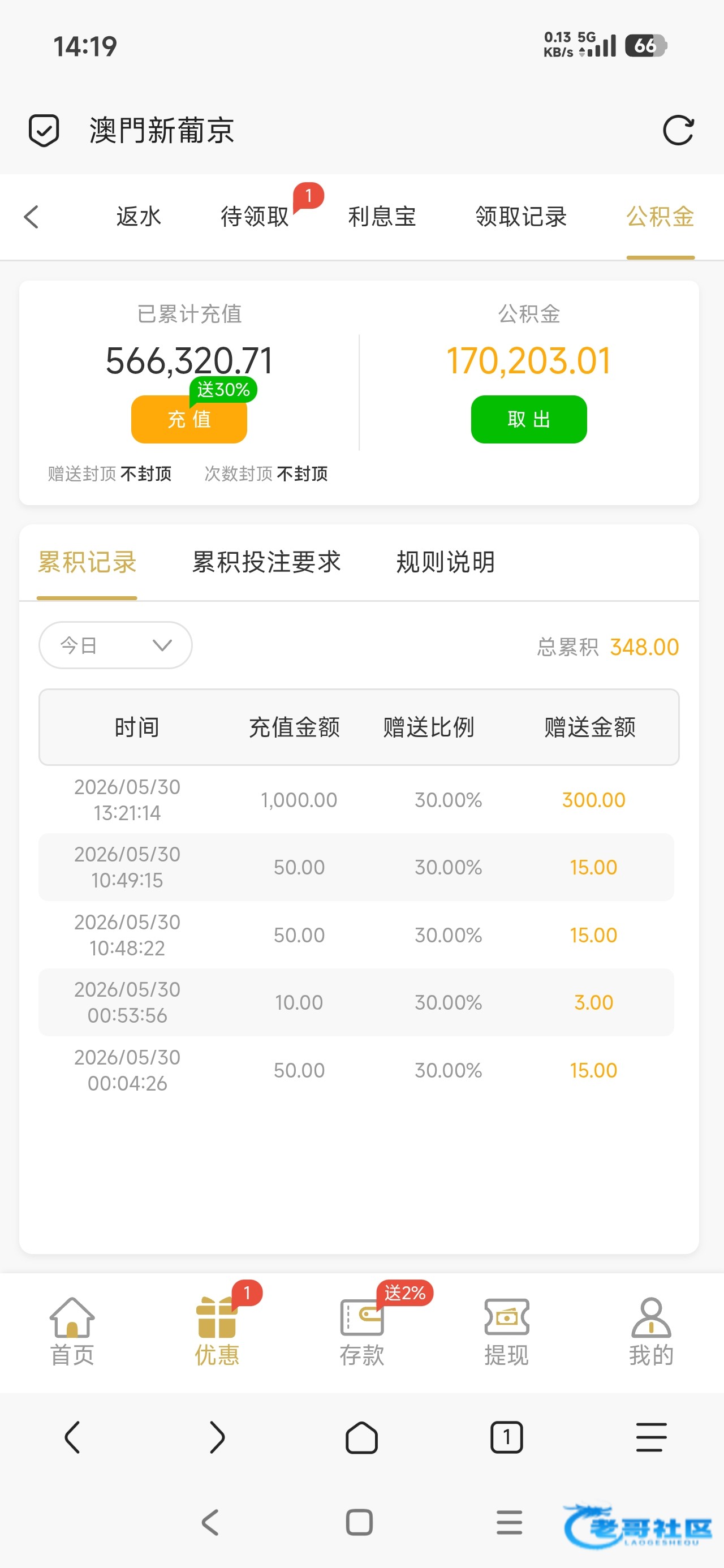This screenshot has width=724, height=1568.
Task: Open the browser tabs counter
Action: (x=507, y=1438)
